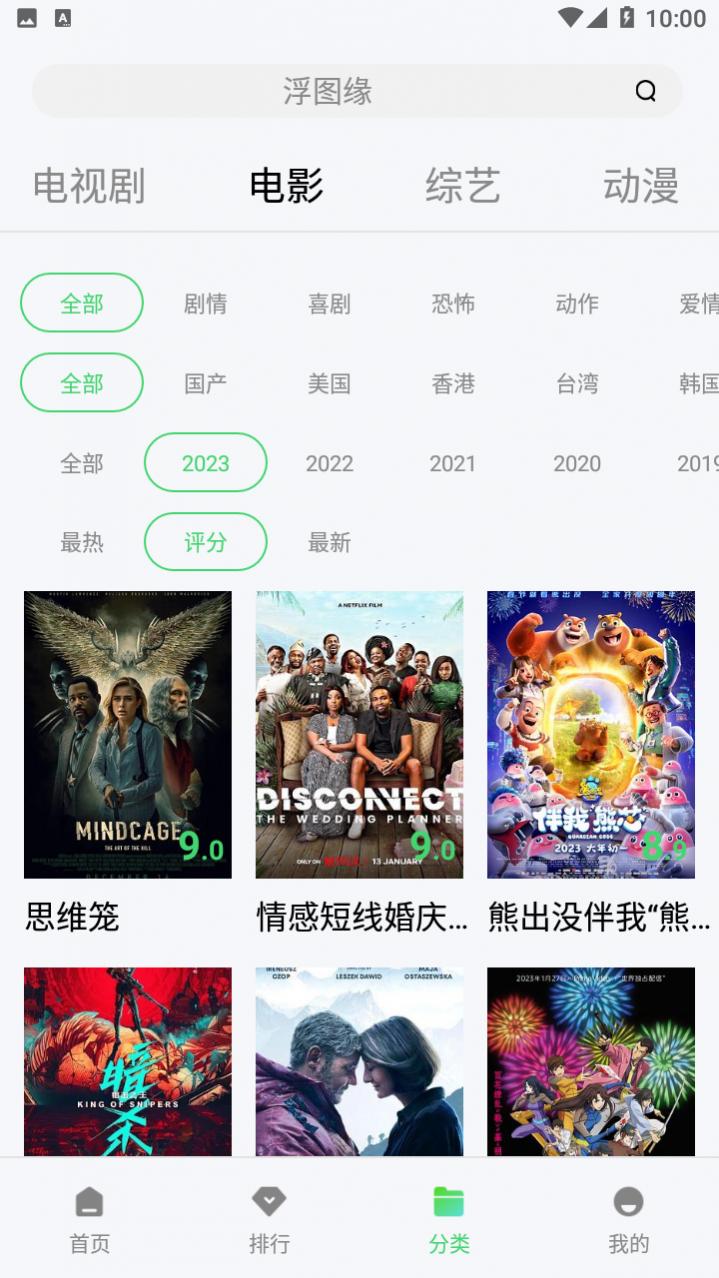Open the 浮图缘 search box
The width and height of the screenshot is (719, 1278).
(x=328, y=91)
